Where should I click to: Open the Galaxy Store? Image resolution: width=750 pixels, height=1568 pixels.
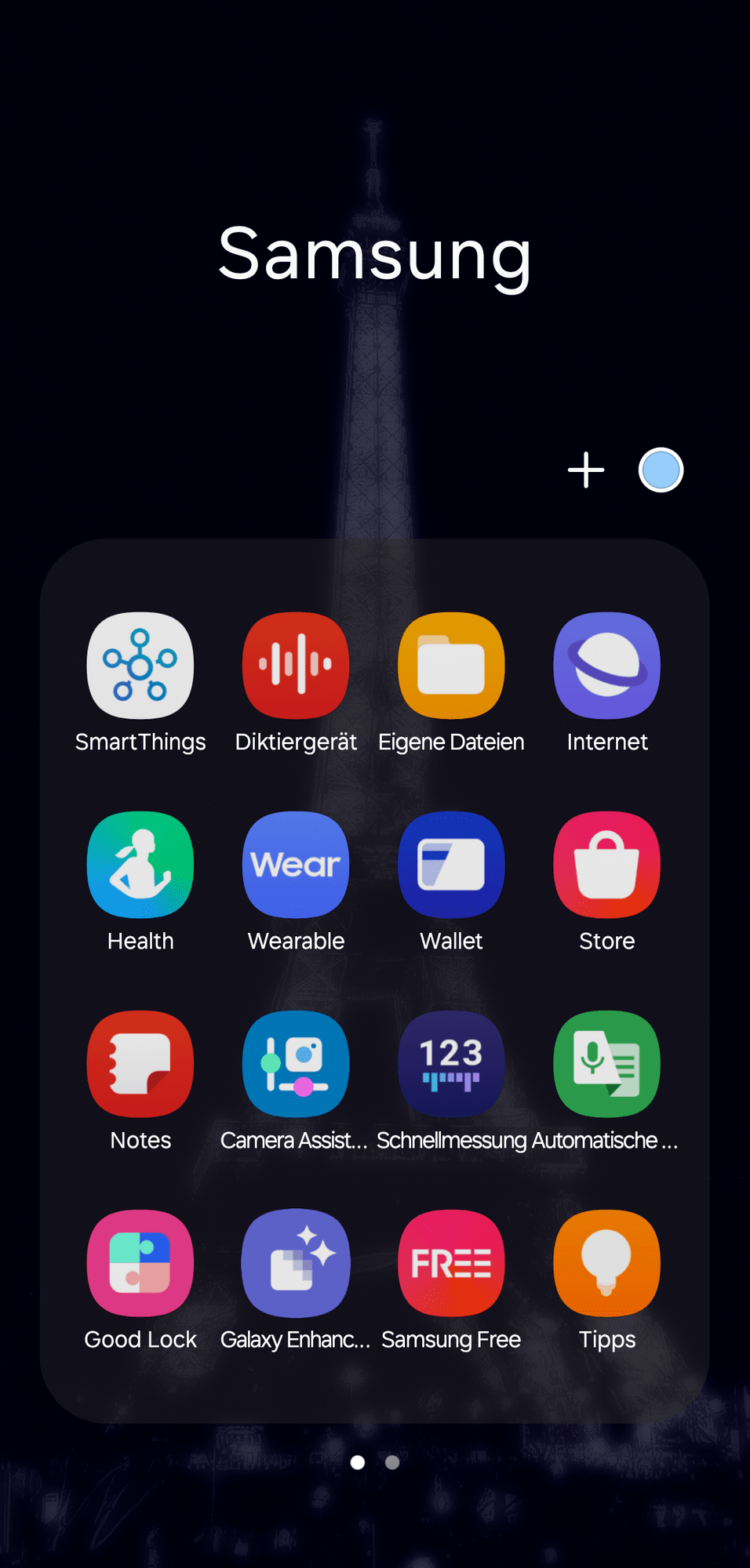coord(606,865)
